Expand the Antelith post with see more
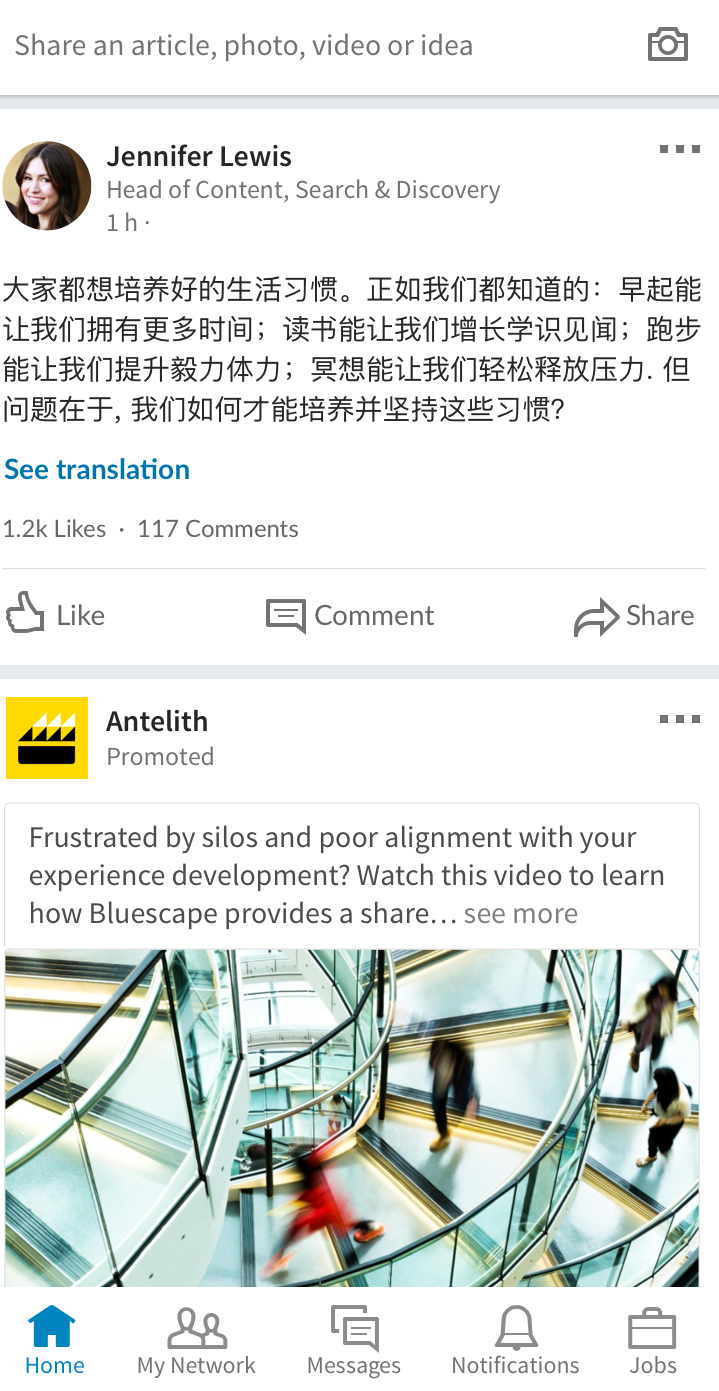This screenshot has width=719, height=1391. 520,913
